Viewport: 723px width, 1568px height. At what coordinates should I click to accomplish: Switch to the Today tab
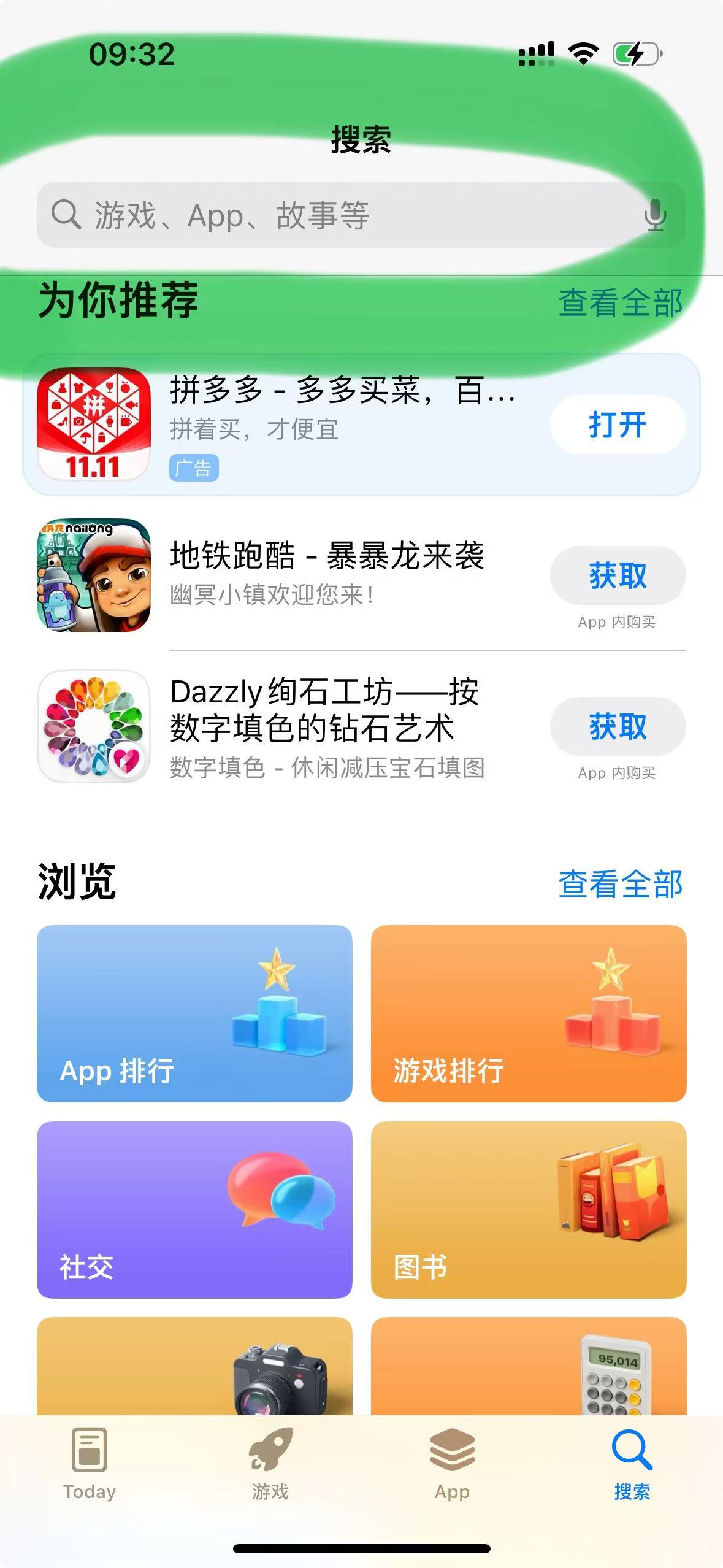[x=90, y=1464]
